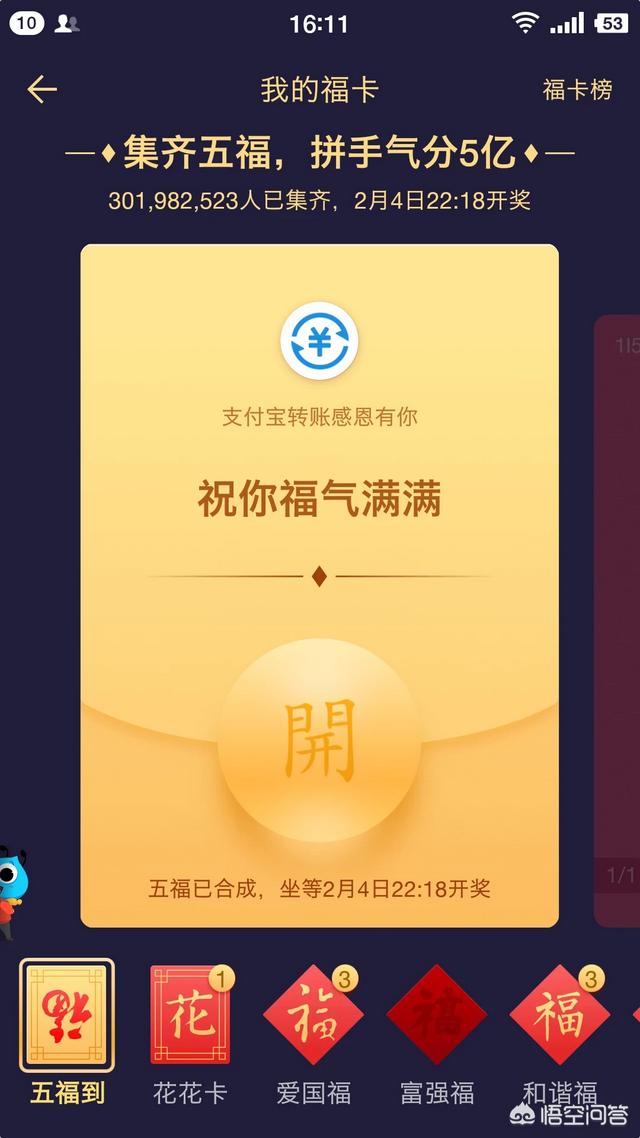Go back using the top-left arrow
This screenshot has height=1138, width=640.
[x=42, y=90]
